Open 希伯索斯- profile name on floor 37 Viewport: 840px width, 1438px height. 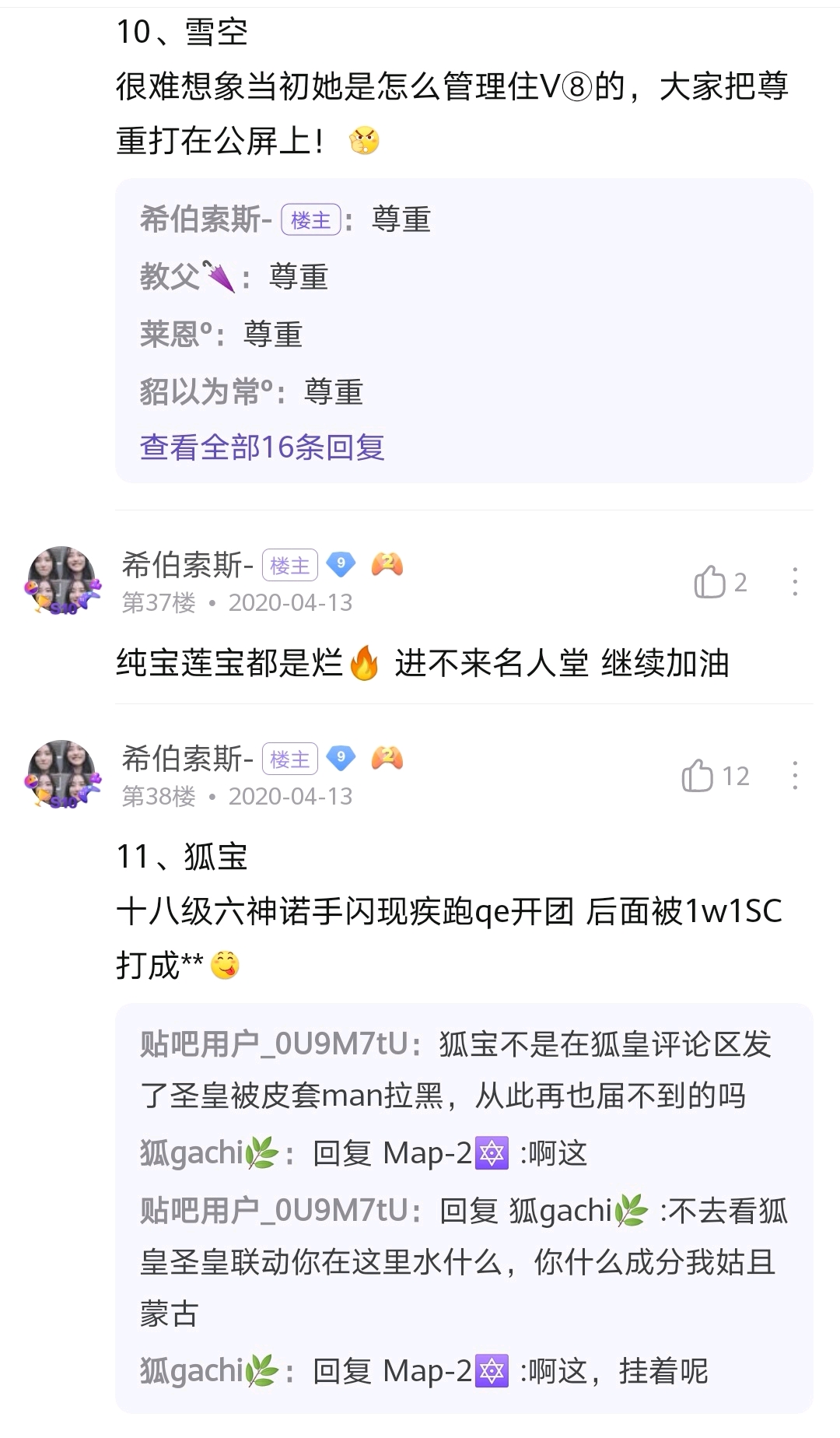tap(187, 565)
